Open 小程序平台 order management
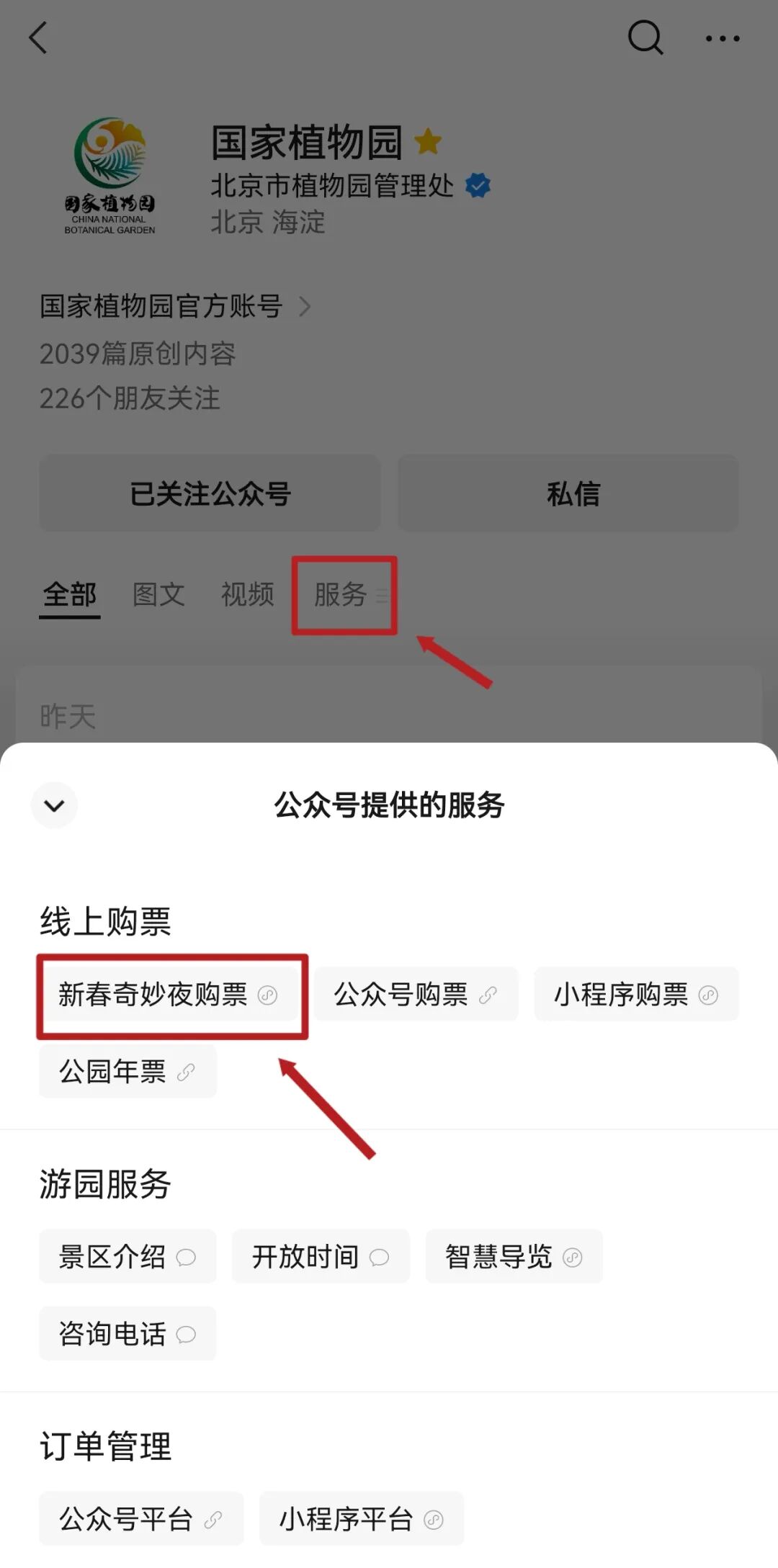Screen dimensions: 778x1568 (361, 1519)
